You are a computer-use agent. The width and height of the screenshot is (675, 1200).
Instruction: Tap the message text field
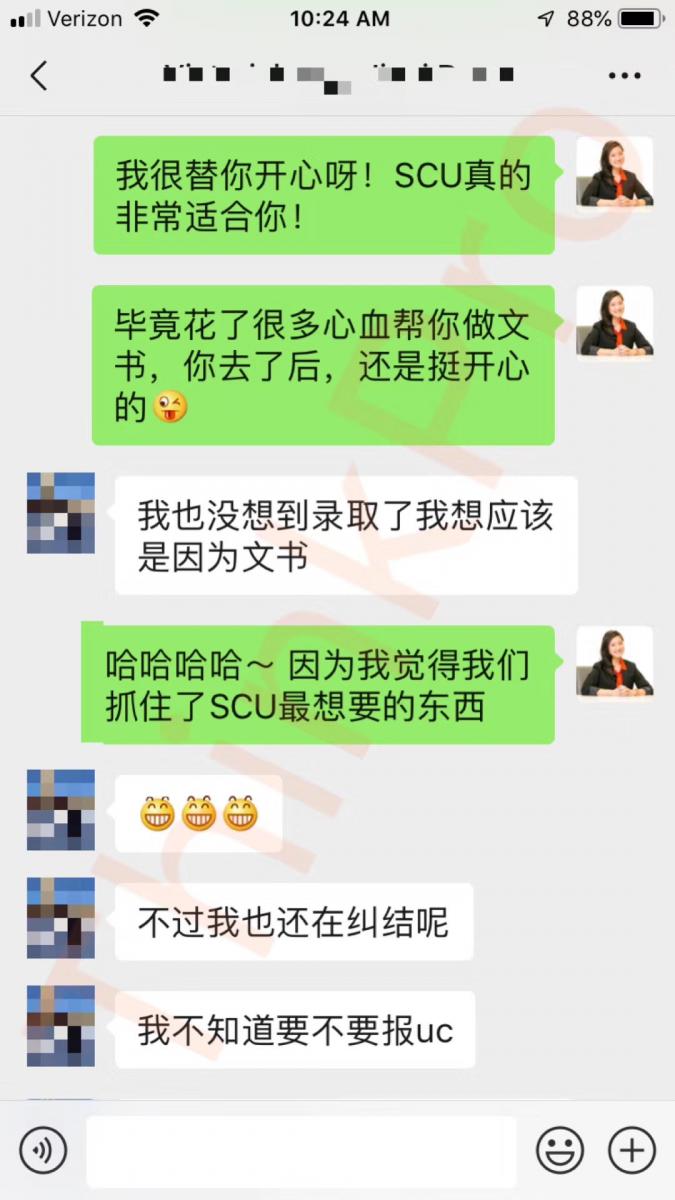[301, 1151]
